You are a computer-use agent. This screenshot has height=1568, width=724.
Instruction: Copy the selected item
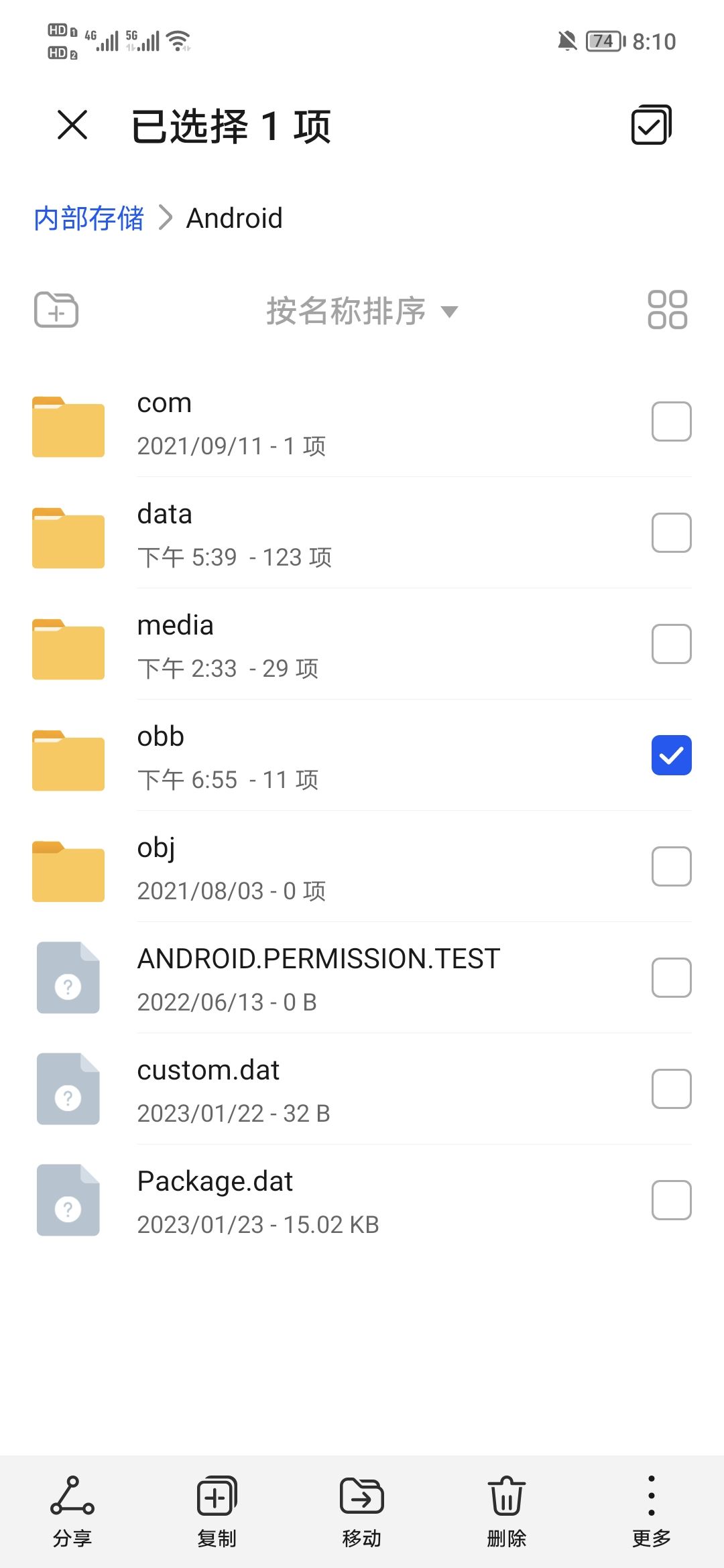point(217,1508)
